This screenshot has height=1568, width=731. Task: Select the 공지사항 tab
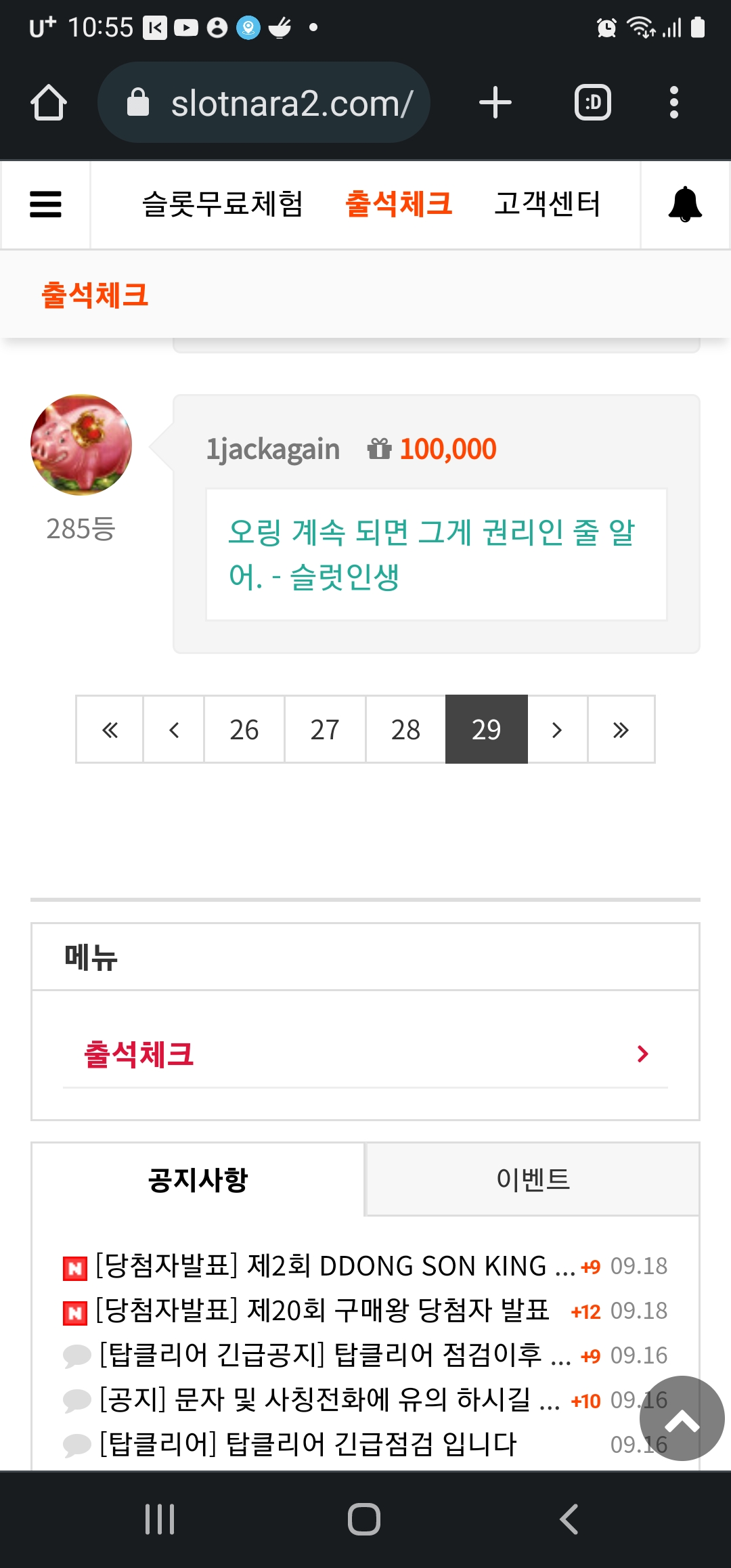(x=198, y=1179)
